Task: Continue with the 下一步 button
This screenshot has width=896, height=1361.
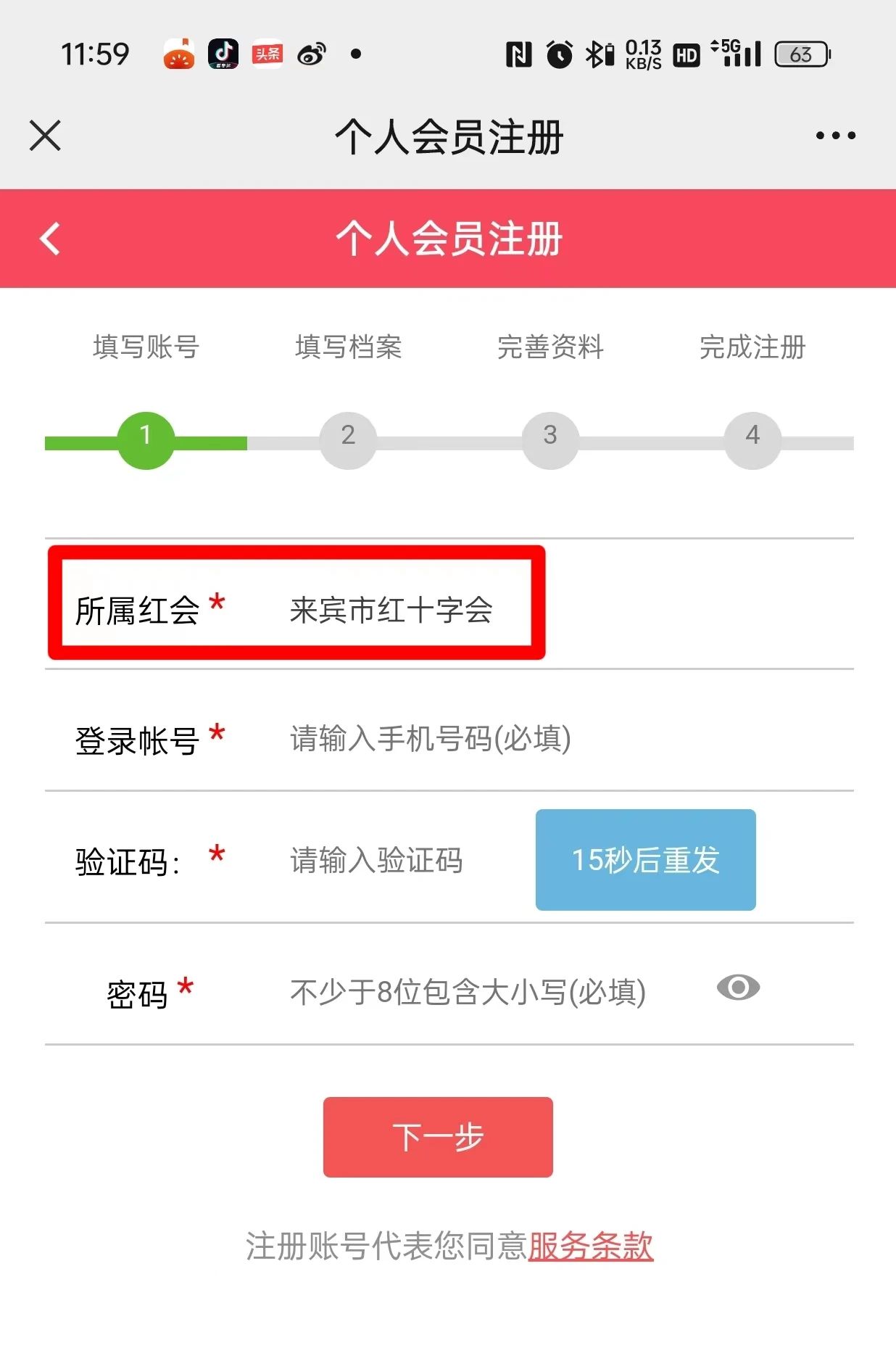Action: (438, 1137)
